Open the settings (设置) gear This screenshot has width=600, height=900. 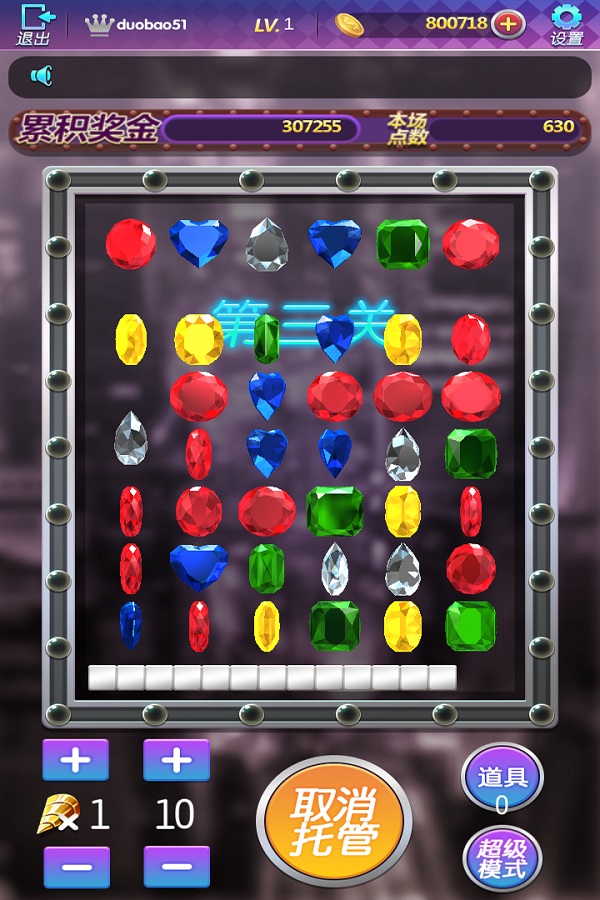[567, 24]
